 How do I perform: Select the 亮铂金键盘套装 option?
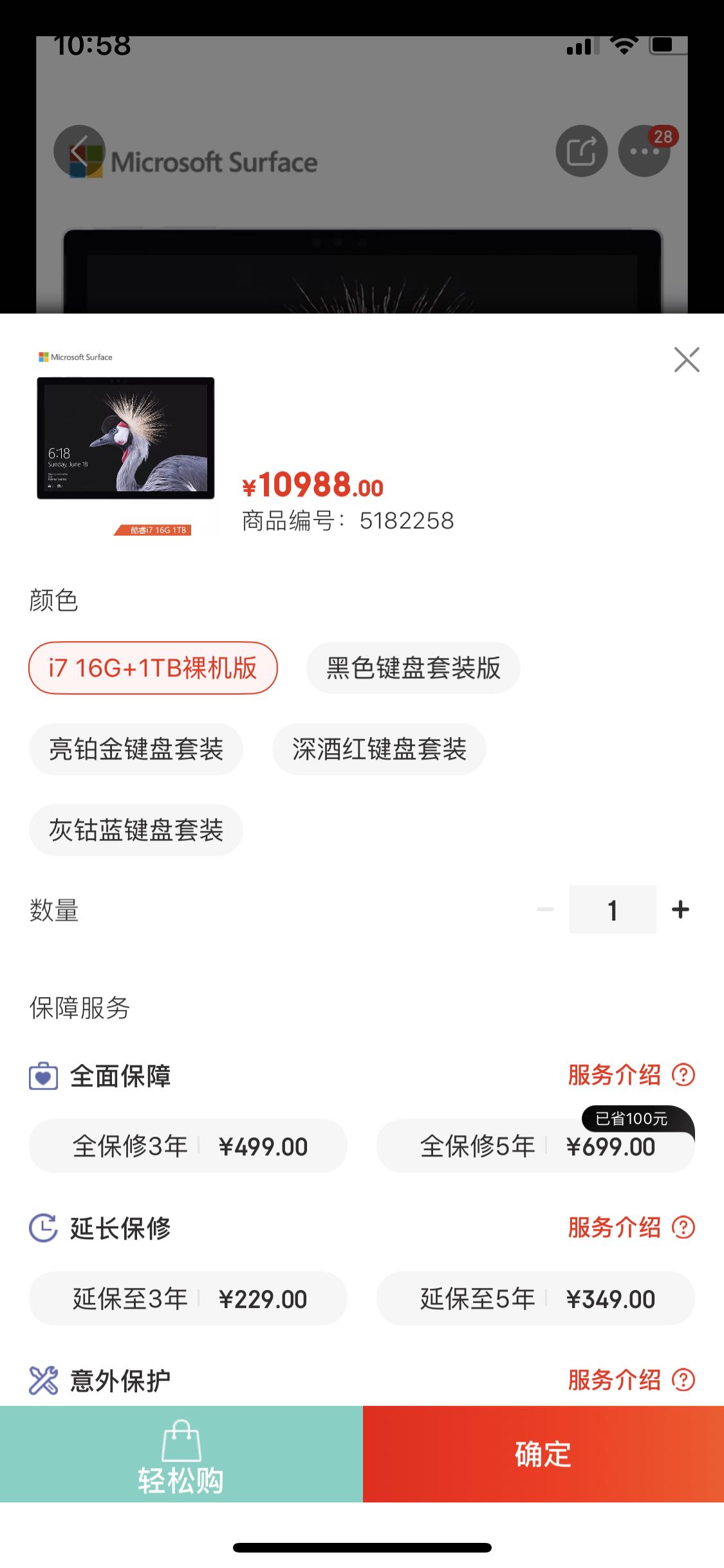(x=136, y=749)
